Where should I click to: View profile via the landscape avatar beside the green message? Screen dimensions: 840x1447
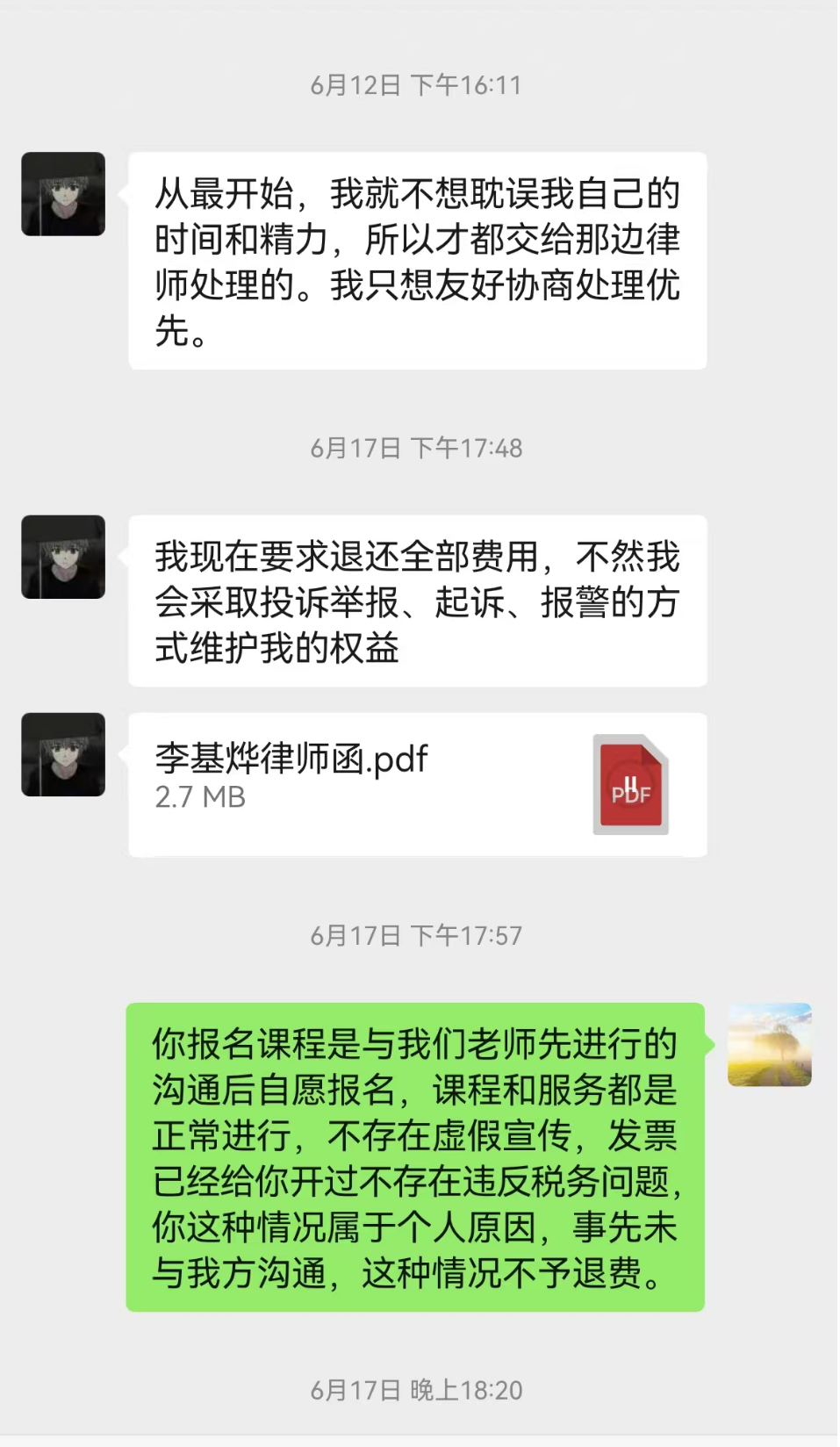[769, 1045]
